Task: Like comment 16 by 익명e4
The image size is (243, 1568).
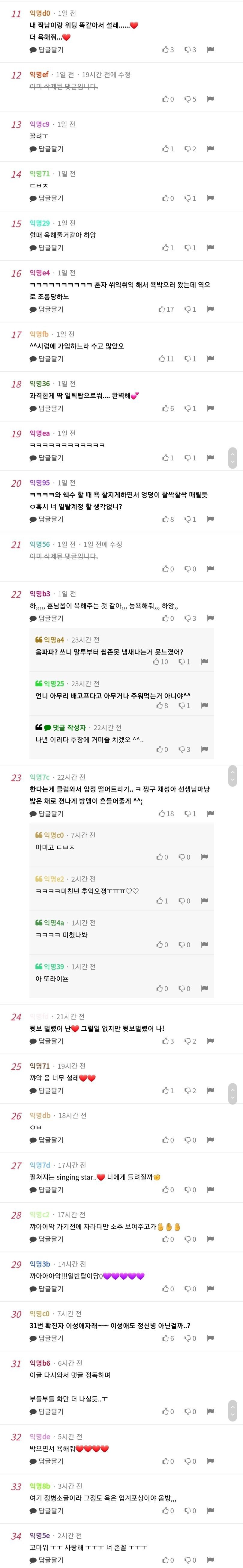Action: 166,309
